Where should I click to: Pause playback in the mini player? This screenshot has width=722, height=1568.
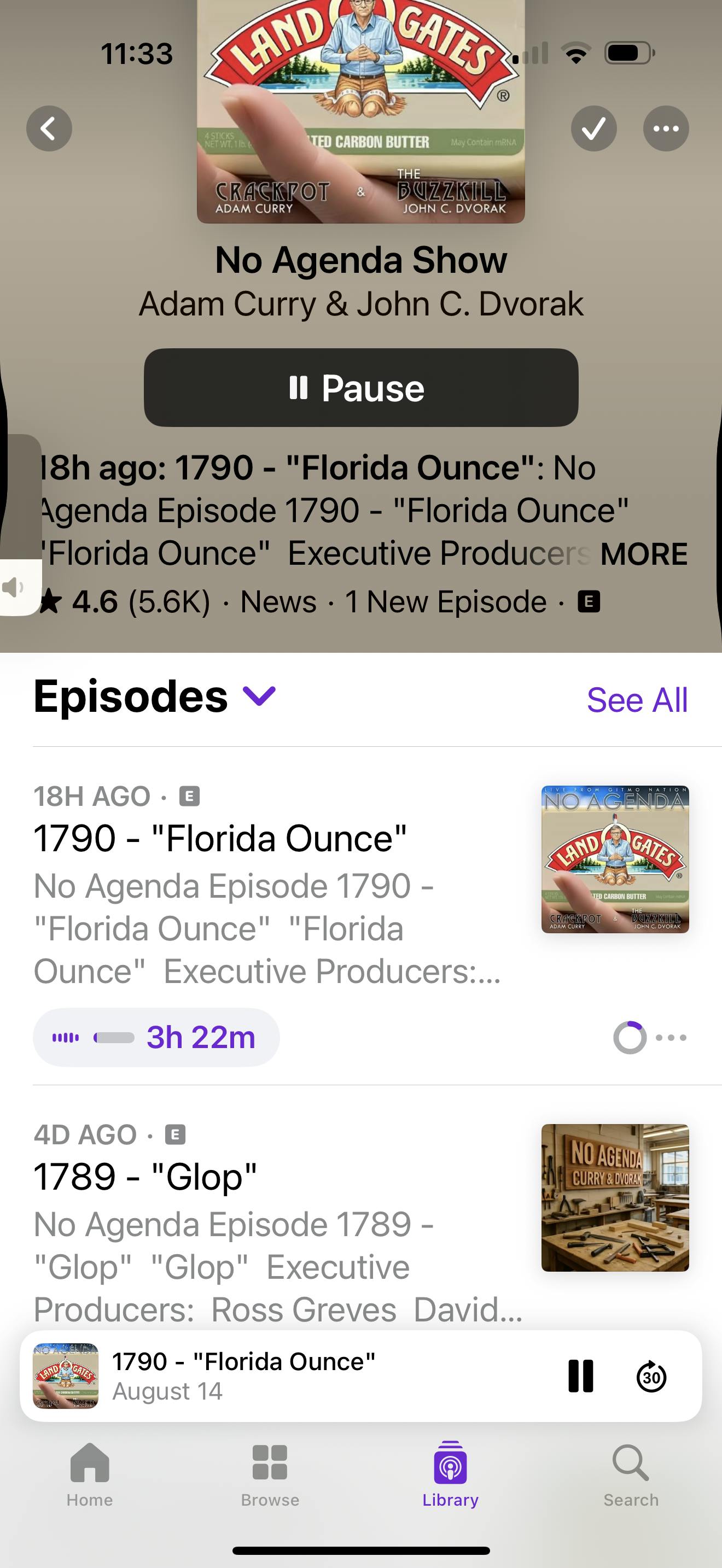pos(580,1376)
